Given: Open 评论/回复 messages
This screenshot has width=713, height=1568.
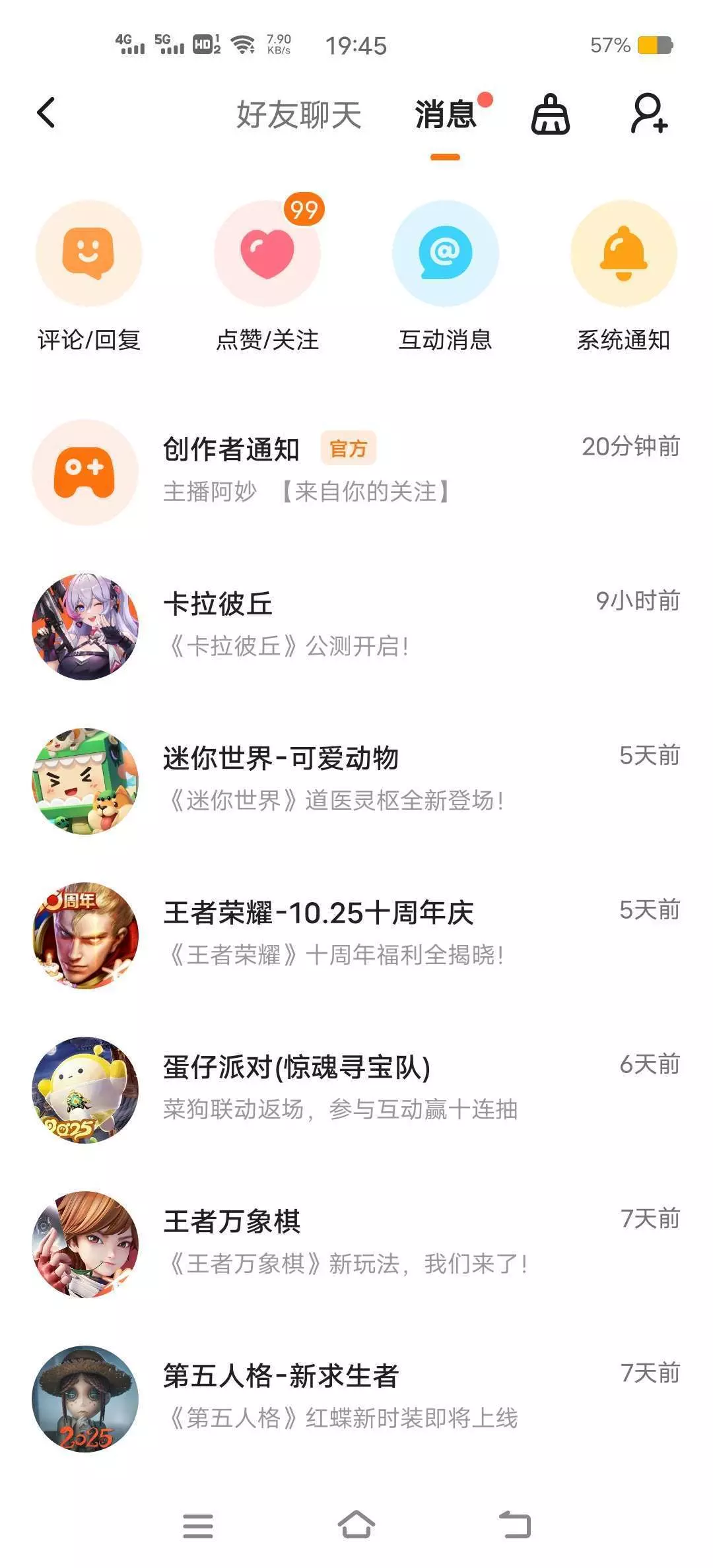Looking at the screenshot, I should pos(89,277).
